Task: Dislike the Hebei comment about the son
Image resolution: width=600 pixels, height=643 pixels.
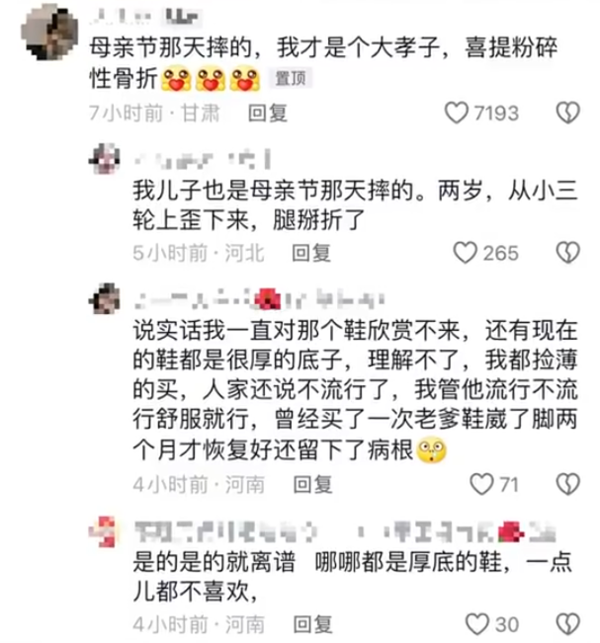Action: pyautogui.click(x=567, y=253)
